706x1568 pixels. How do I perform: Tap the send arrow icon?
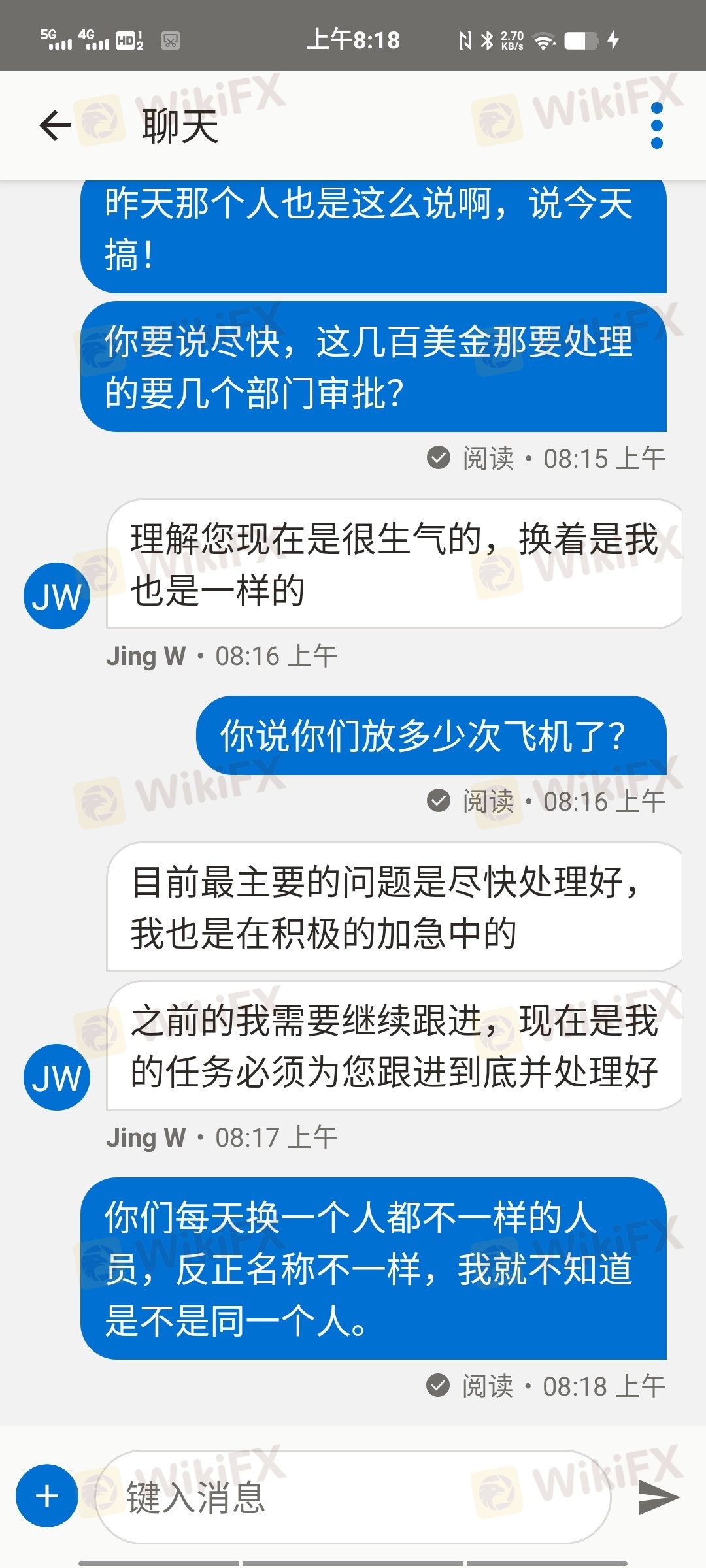659,1497
